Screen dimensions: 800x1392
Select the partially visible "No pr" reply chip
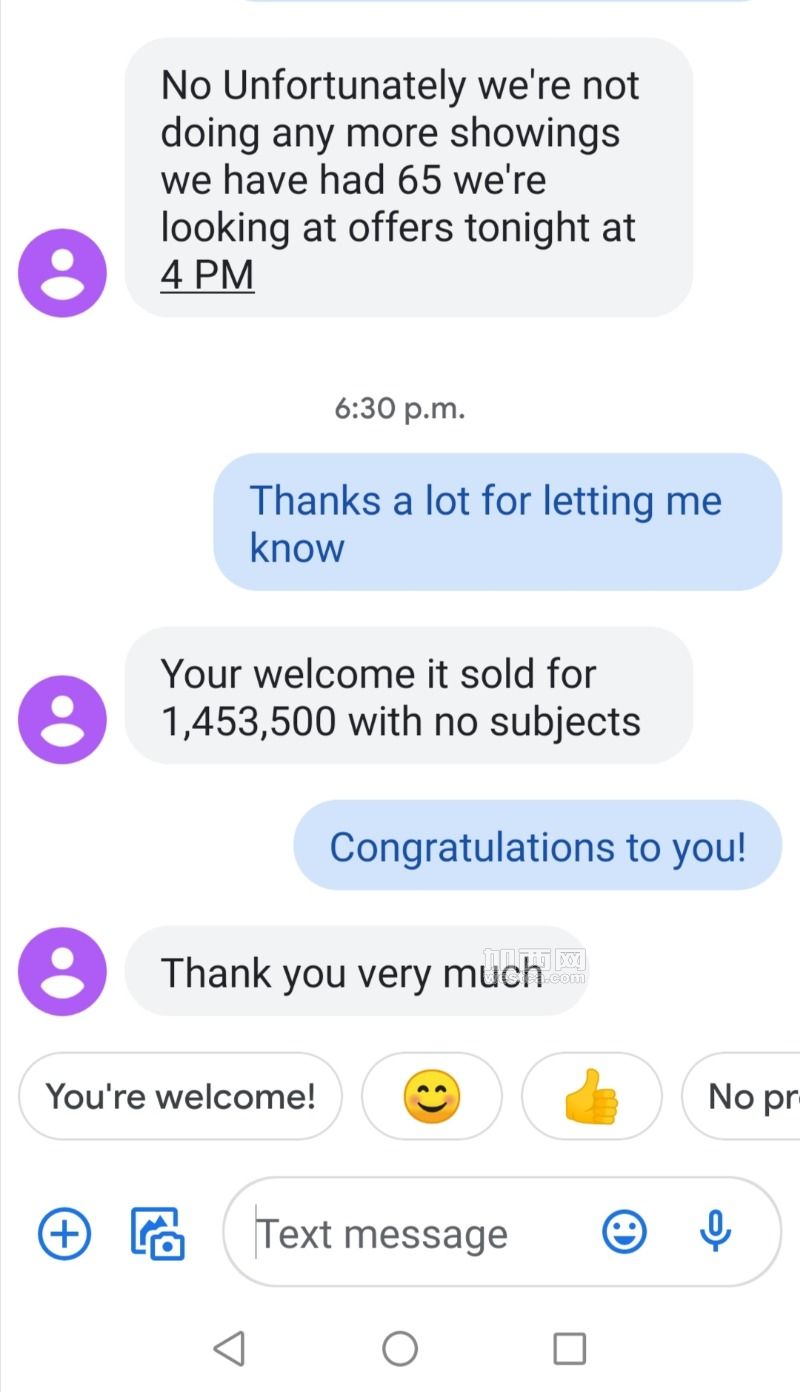(x=741, y=1097)
